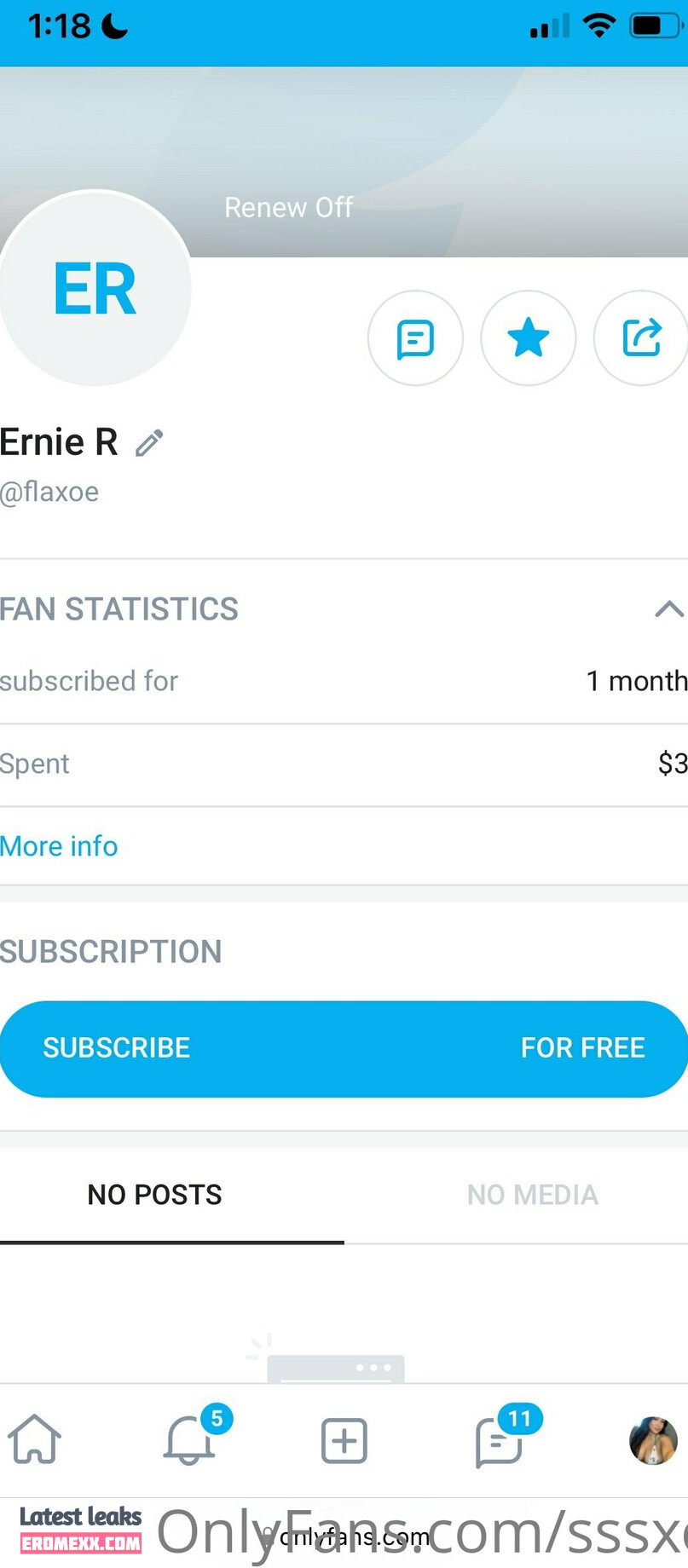The width and height of the screenshot is (688, 1568).
Task: Switch to the No Media tab
Action: click(532, 1195)
